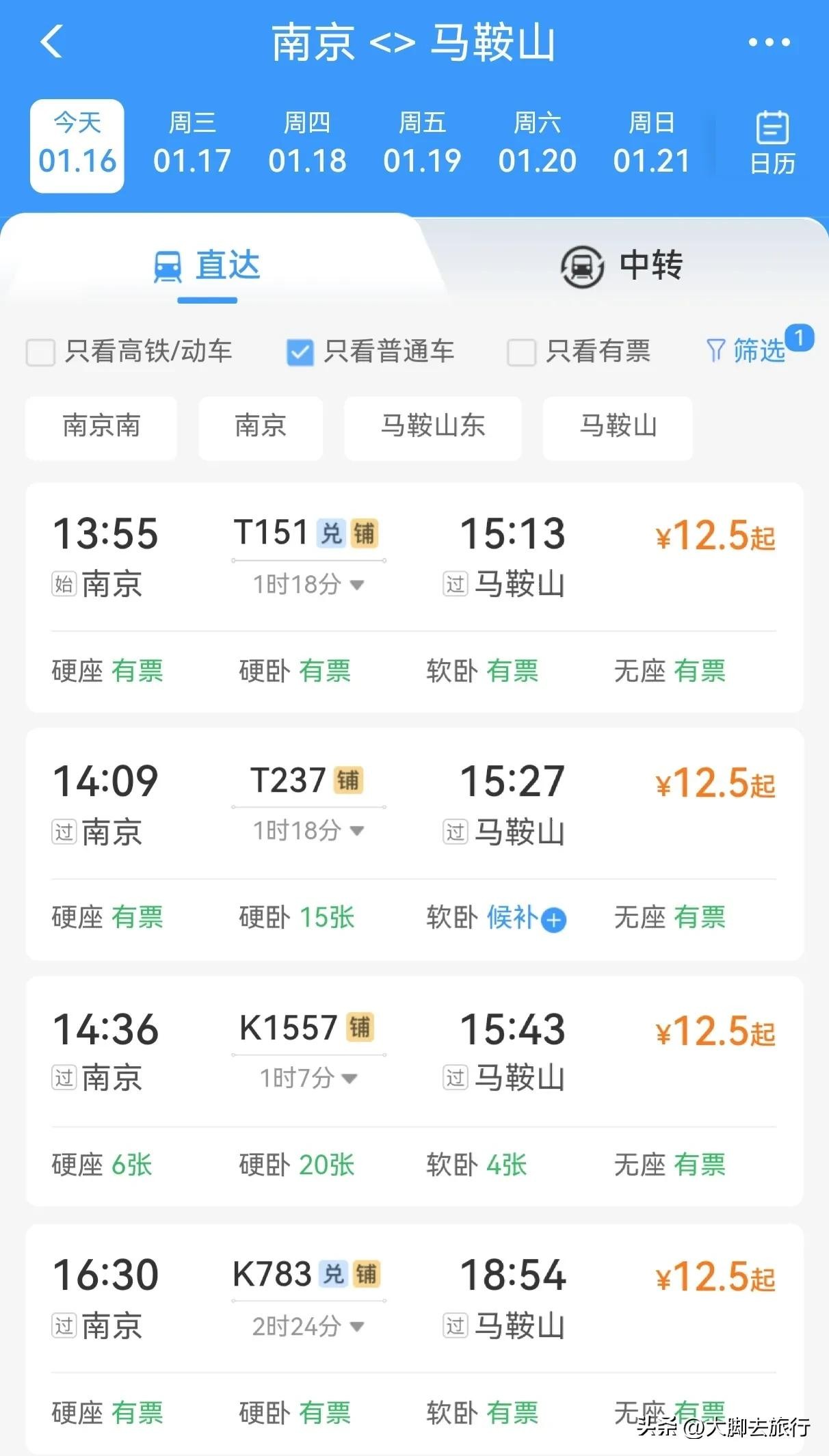This screenshot has width=829, height=1456.
Task: Expand T237 stop details 1时18分
Action: point(308,831)
